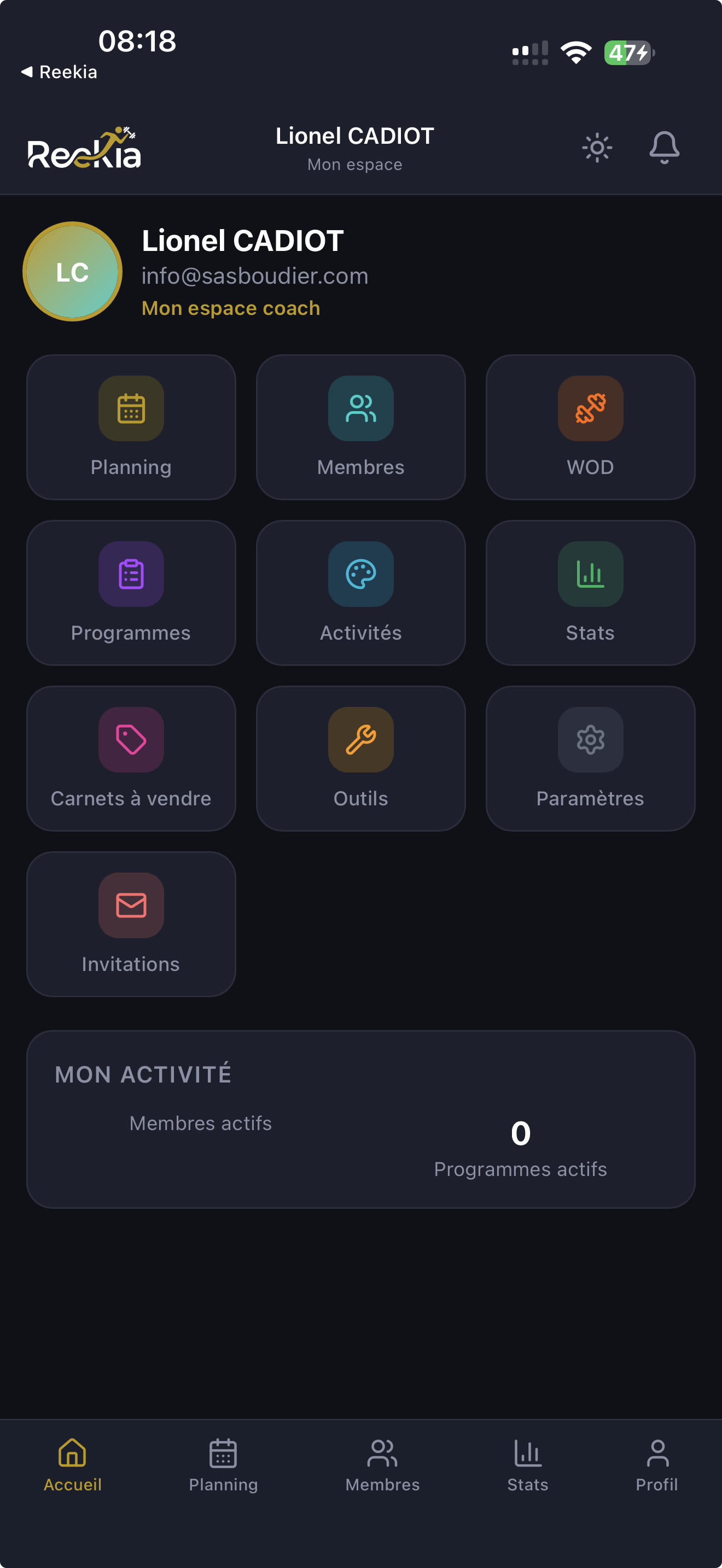
Task: Switch to the Profil tab
Action: point(657,1465)
